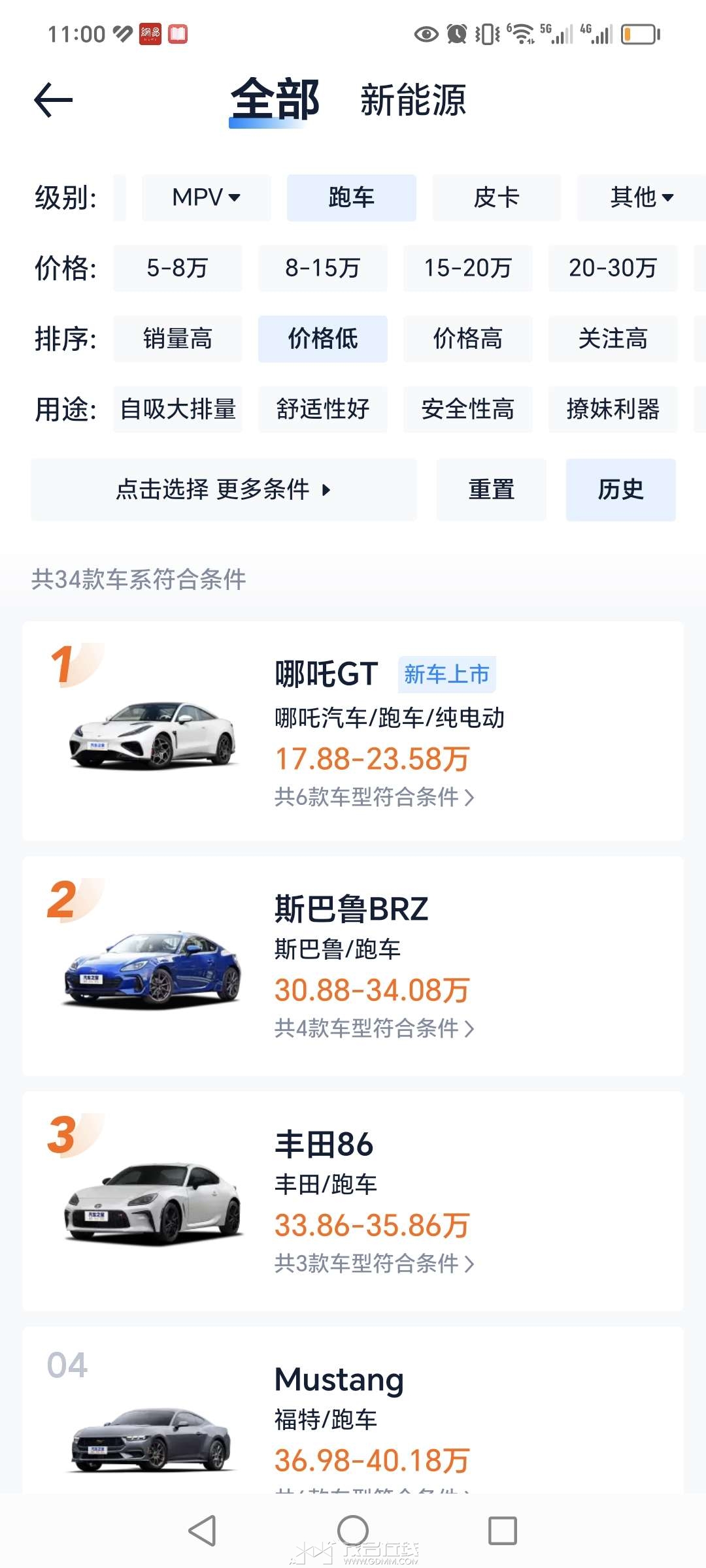Reset filters with 重置
The width and height of the screenshot is (706, 1568).
(492, 489)
